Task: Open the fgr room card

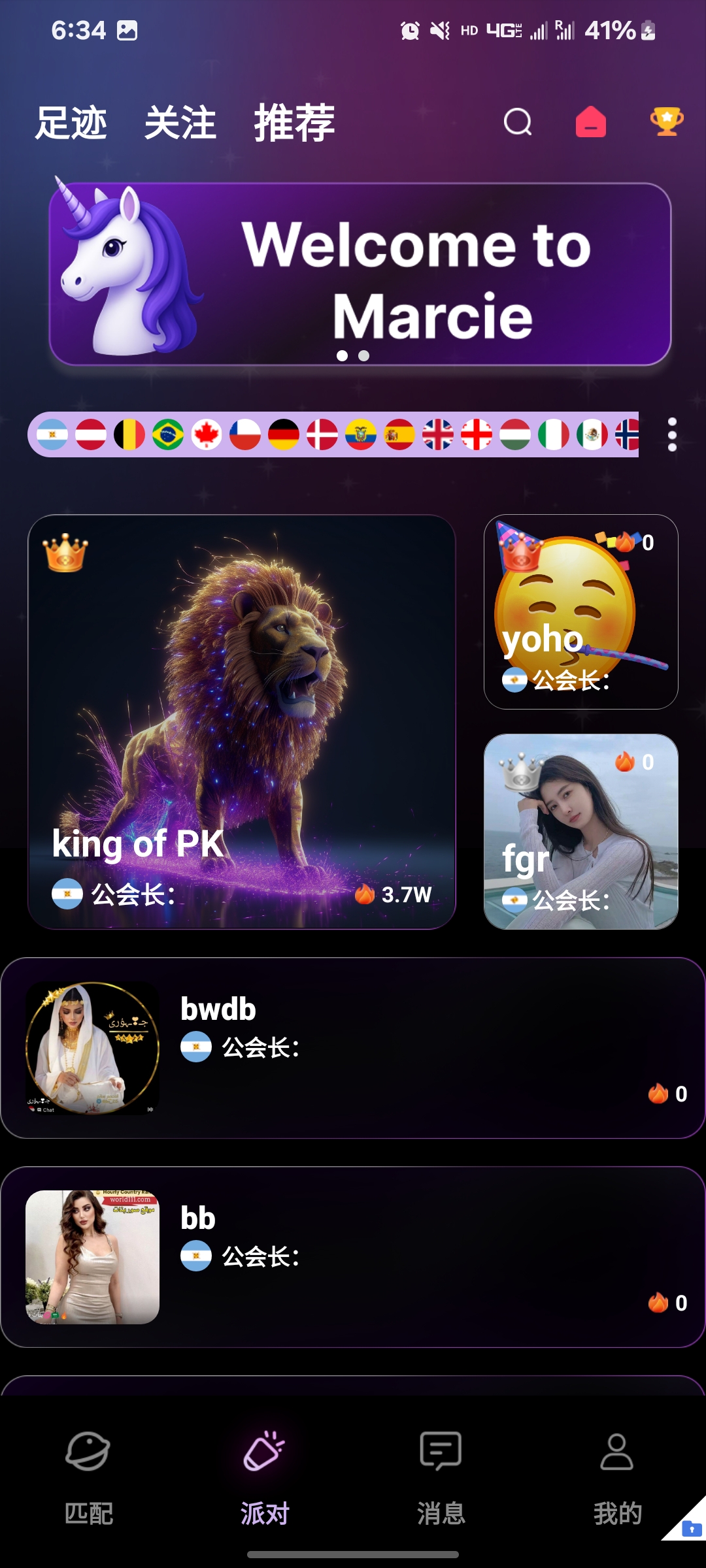Action: point(580,831)
